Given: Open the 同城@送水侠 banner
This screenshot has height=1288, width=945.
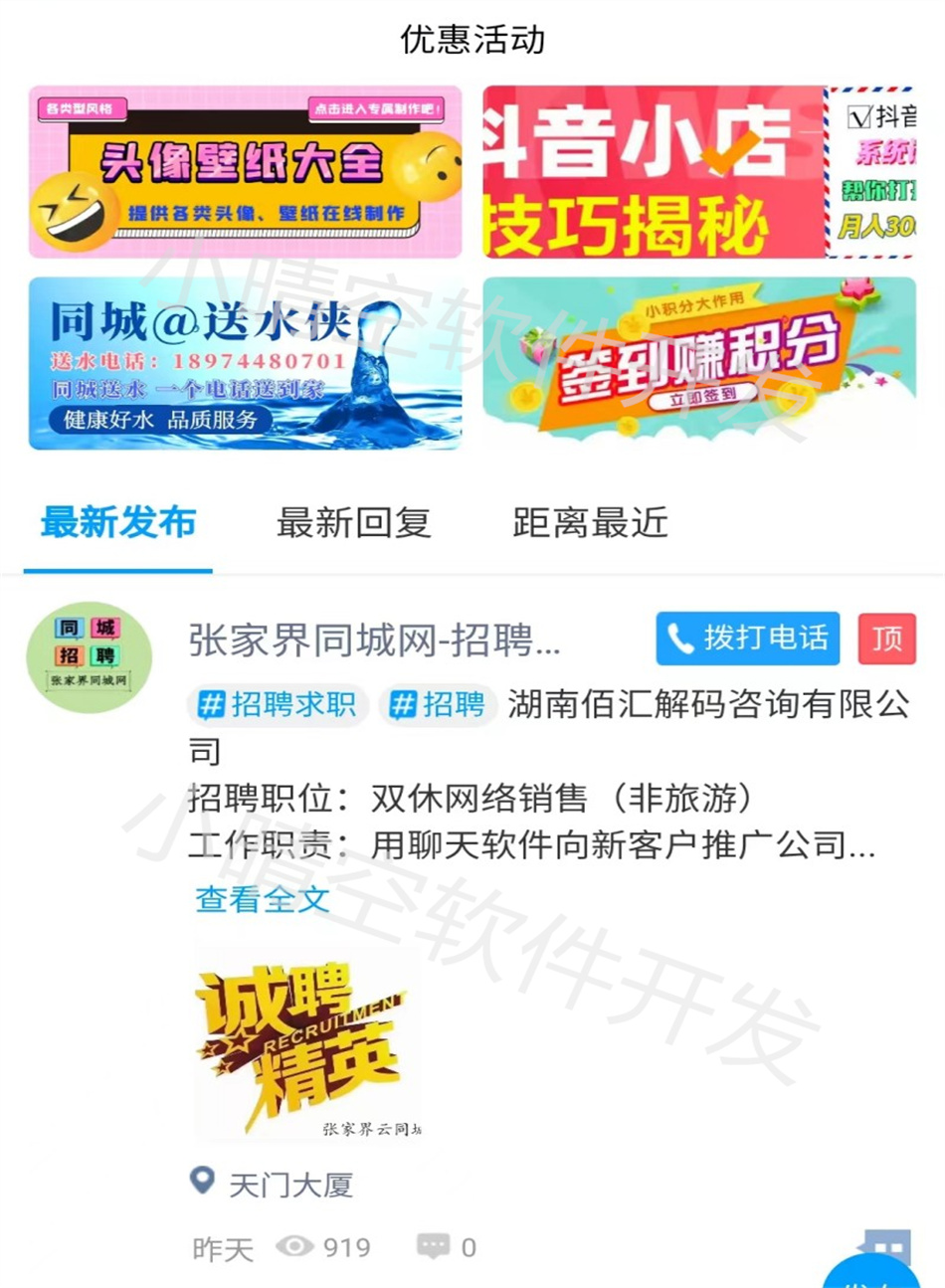Looking at the screenshot, I should pos(245,363).
